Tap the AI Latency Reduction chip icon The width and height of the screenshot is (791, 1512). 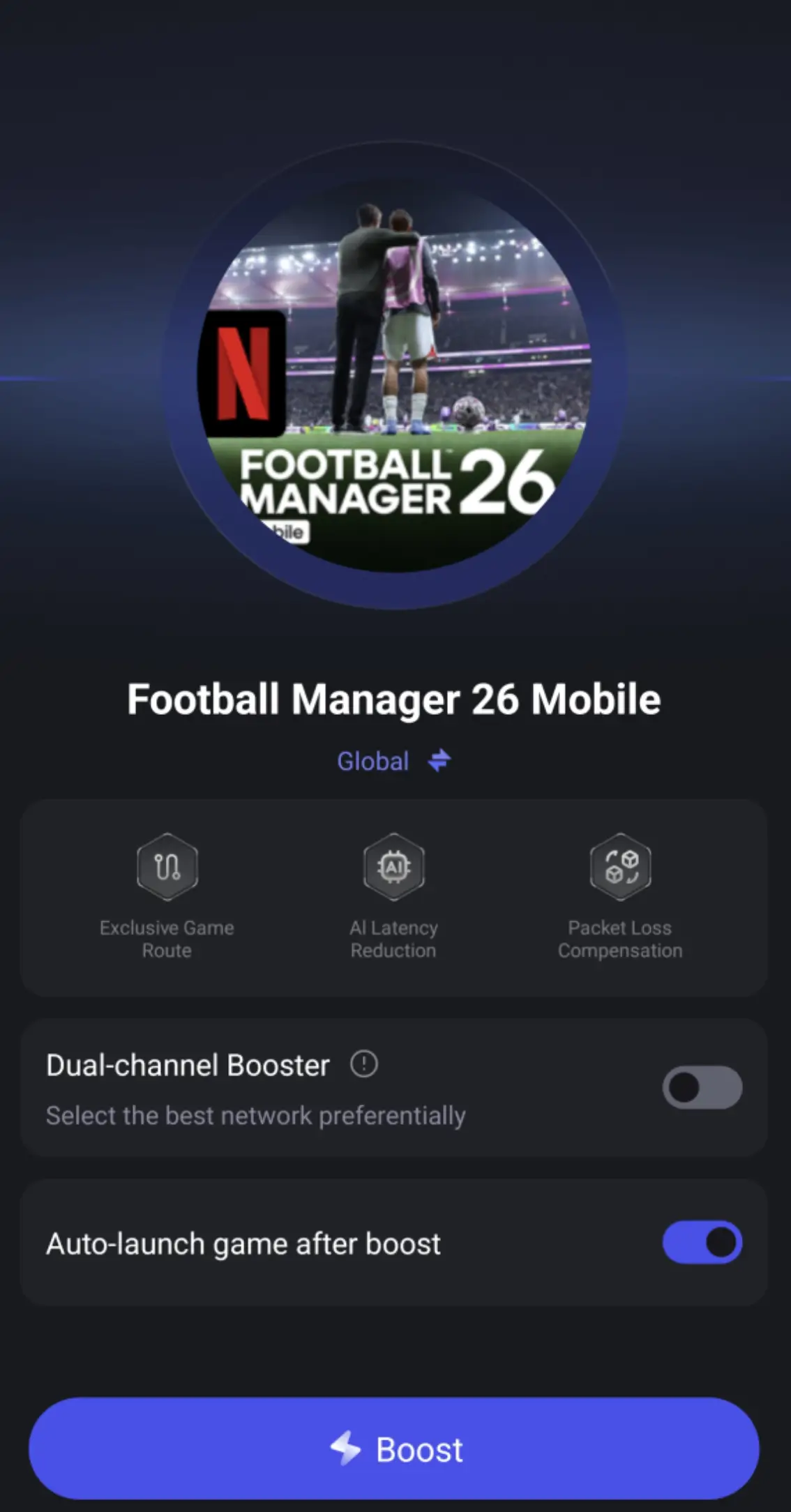pyautogui.click(x=393, y=868)
